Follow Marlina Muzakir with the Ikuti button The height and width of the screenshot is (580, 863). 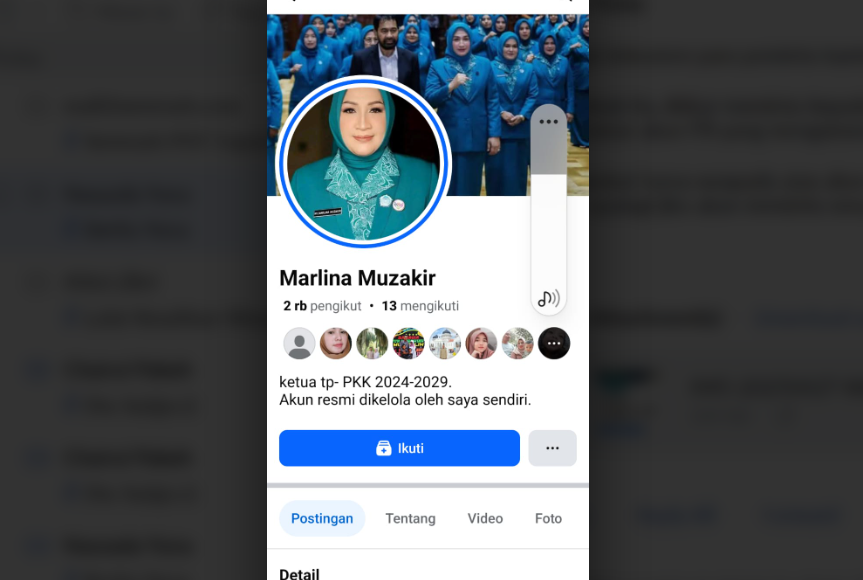tap(399, 448)
